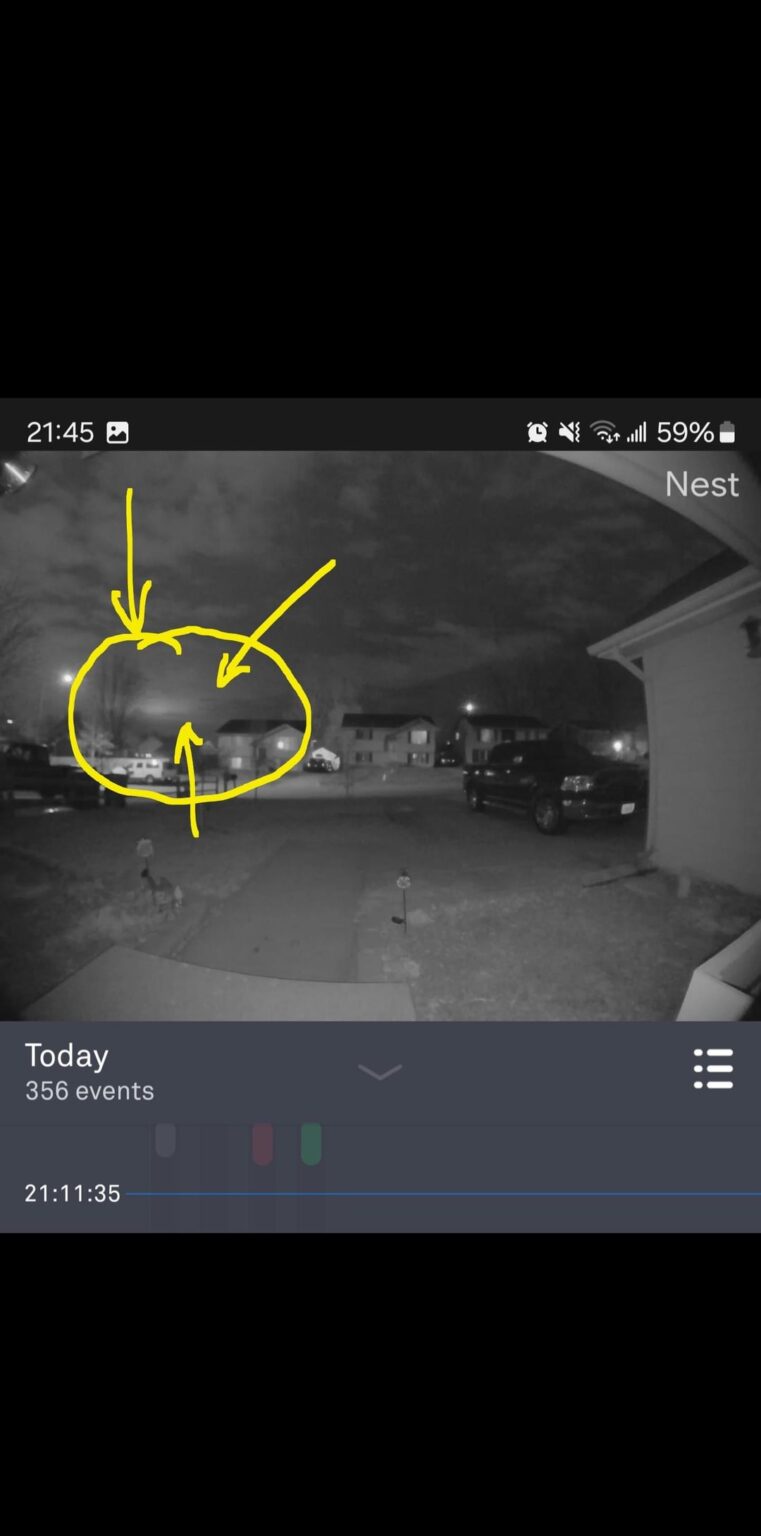
Task: Tap the alarm clock status icon
Action: tap(537, 432)
